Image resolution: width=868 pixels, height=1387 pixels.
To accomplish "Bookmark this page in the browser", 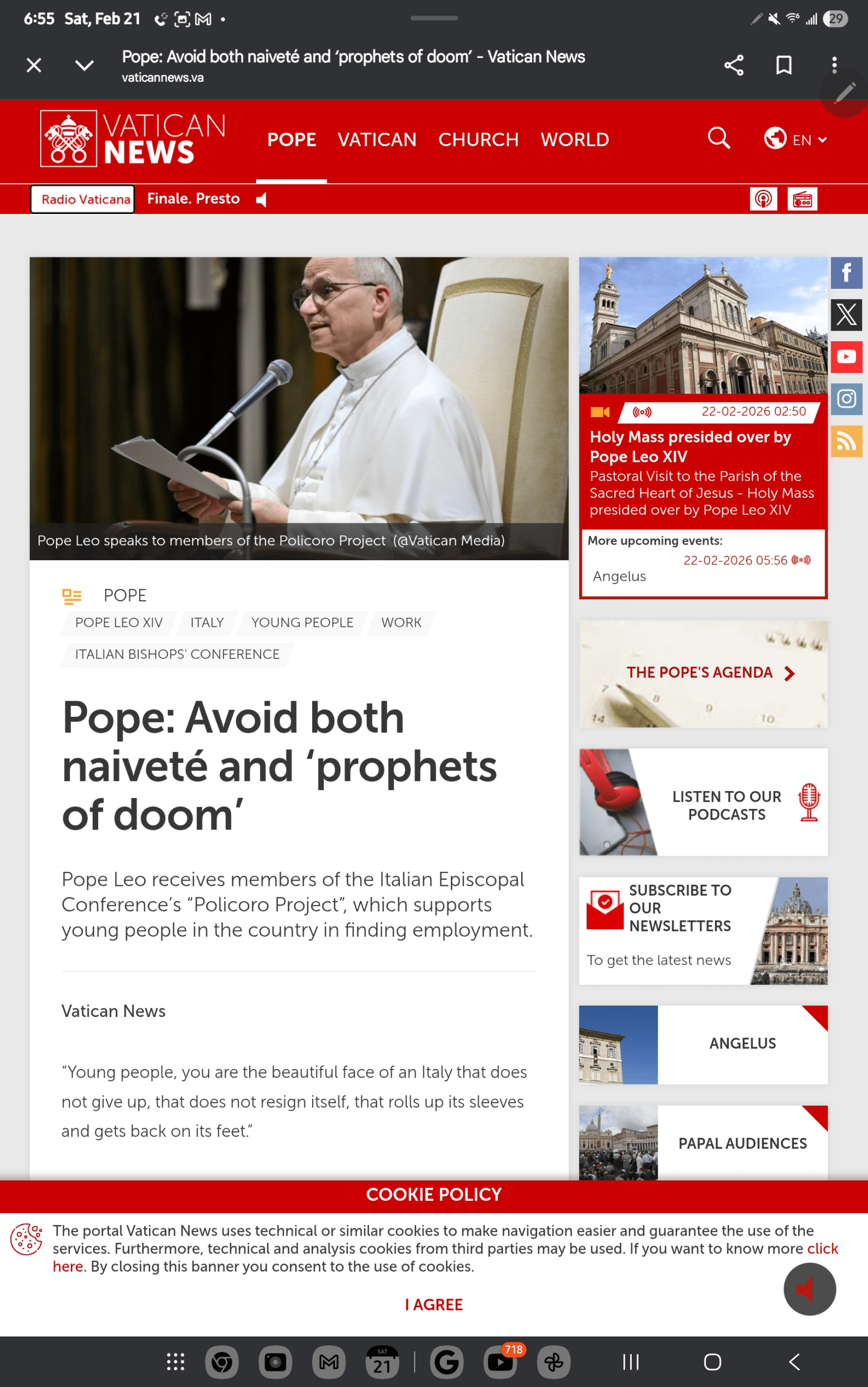I will click(x=783, y=66).
